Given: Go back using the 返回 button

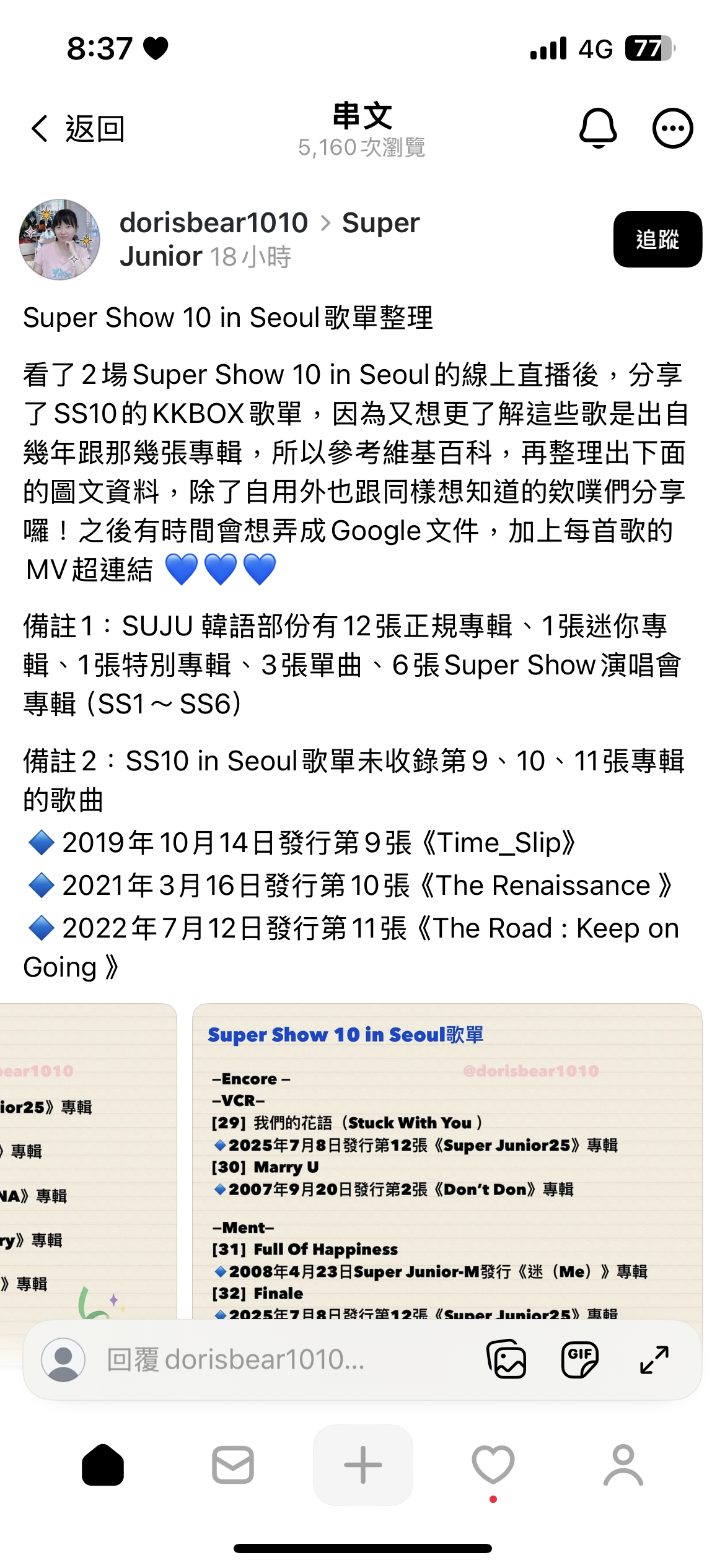Looking at the screenshot, I should 77,129.
